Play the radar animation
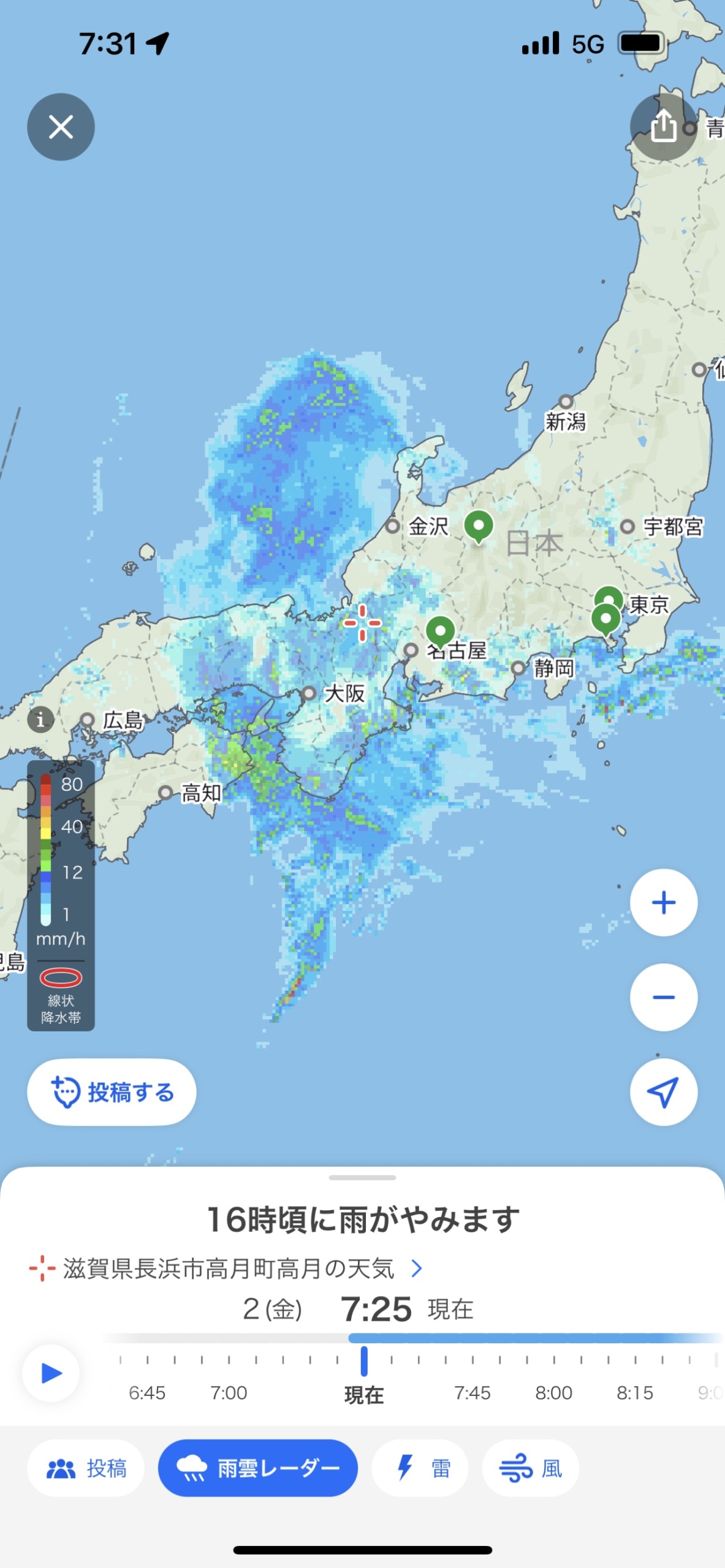The width and height of the screenshot is (725, 1568). click(x=51, y=1373)
